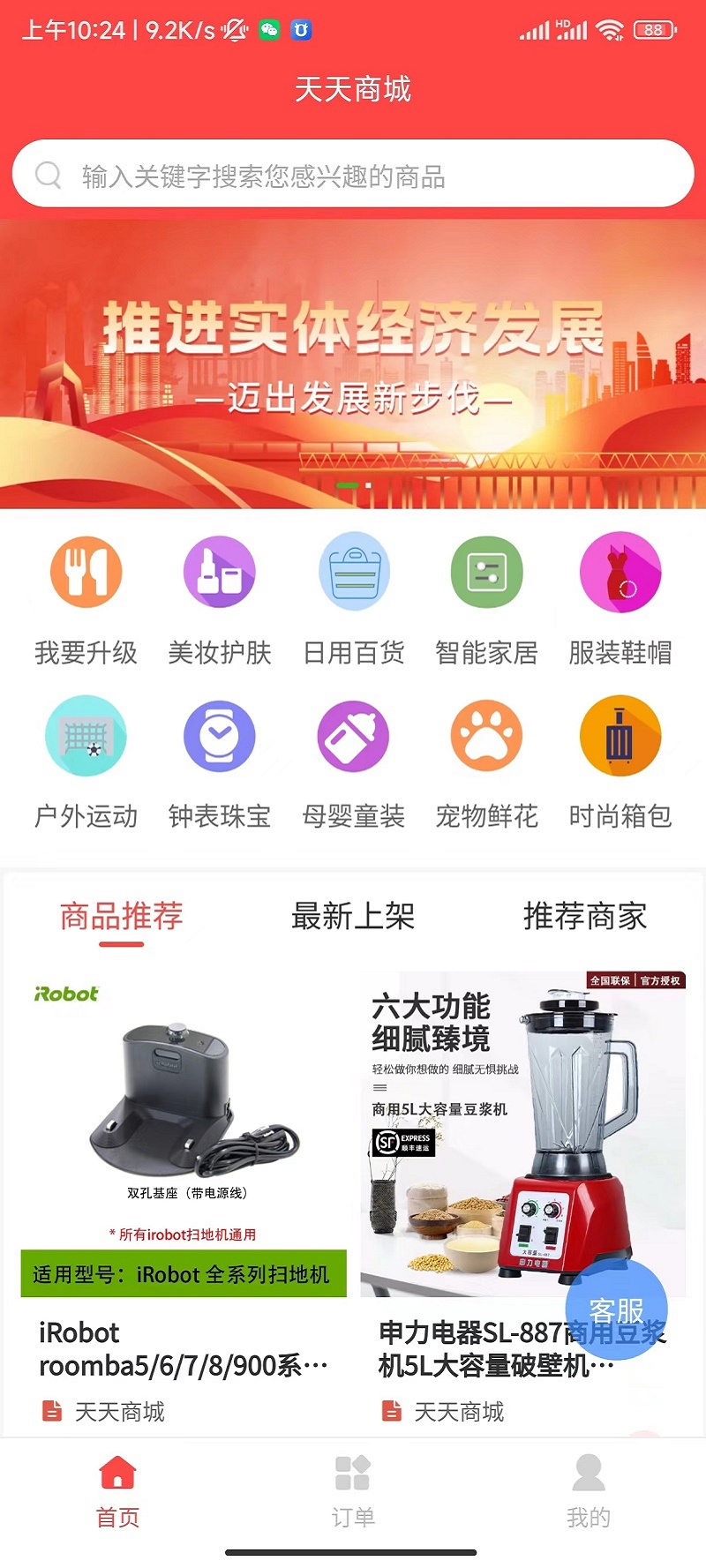This screenshot has width=706, height=1568.
Task: Tap the 宠物鲜花 category icon
Action: (487, 735)
